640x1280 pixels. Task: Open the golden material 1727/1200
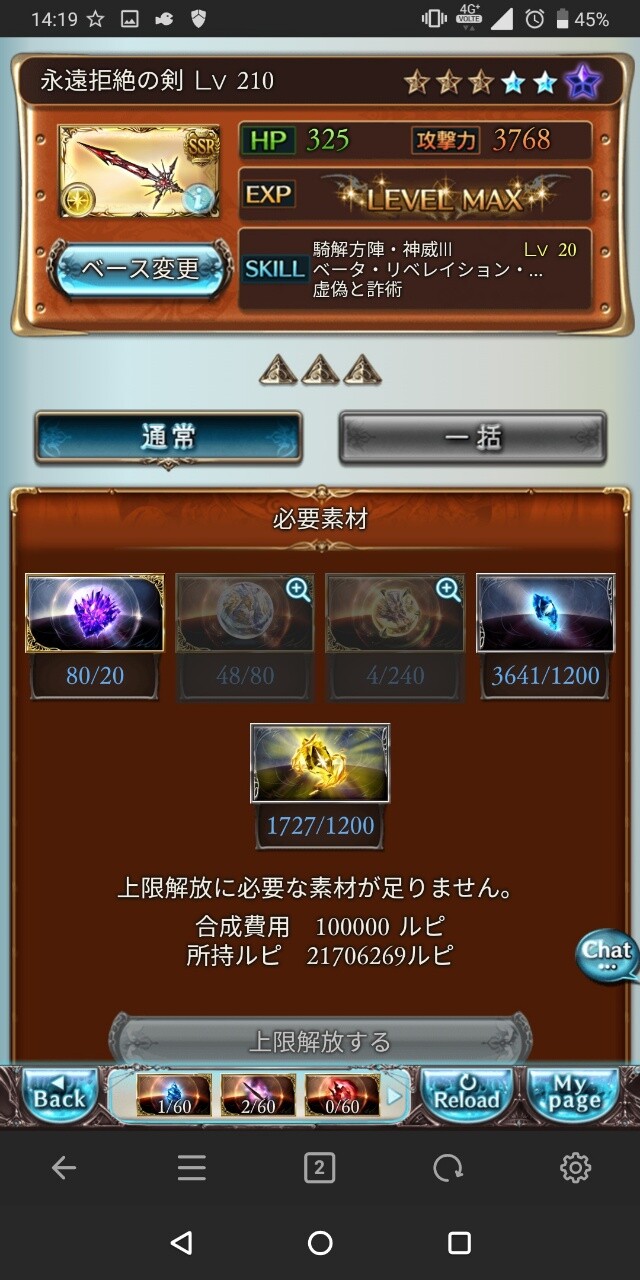[x=320, y=764]
